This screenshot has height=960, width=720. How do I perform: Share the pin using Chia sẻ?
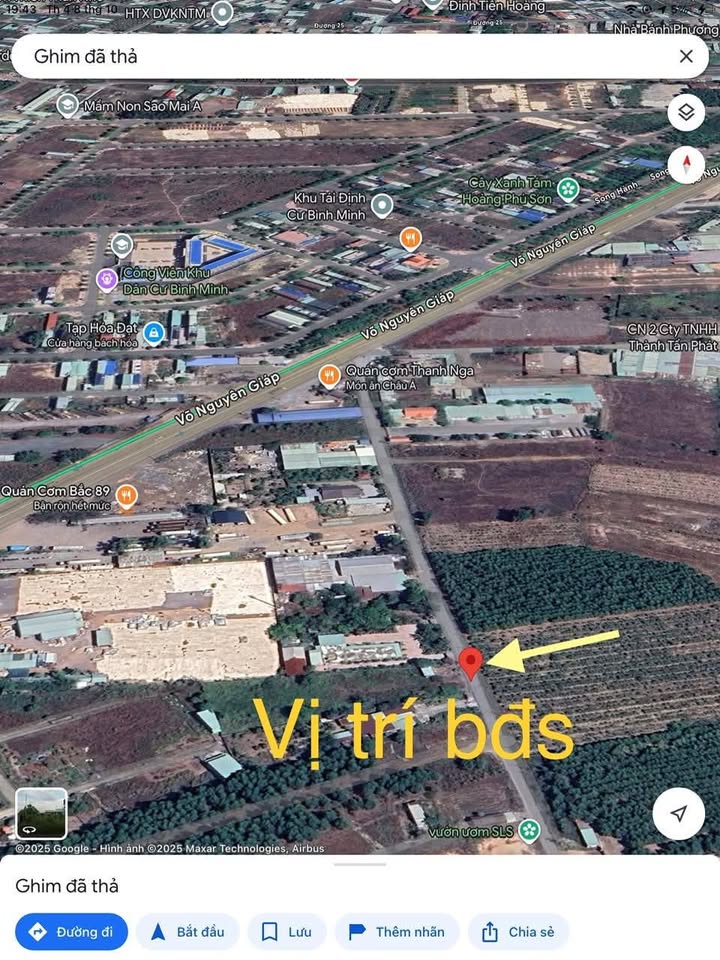coord(517,932)
